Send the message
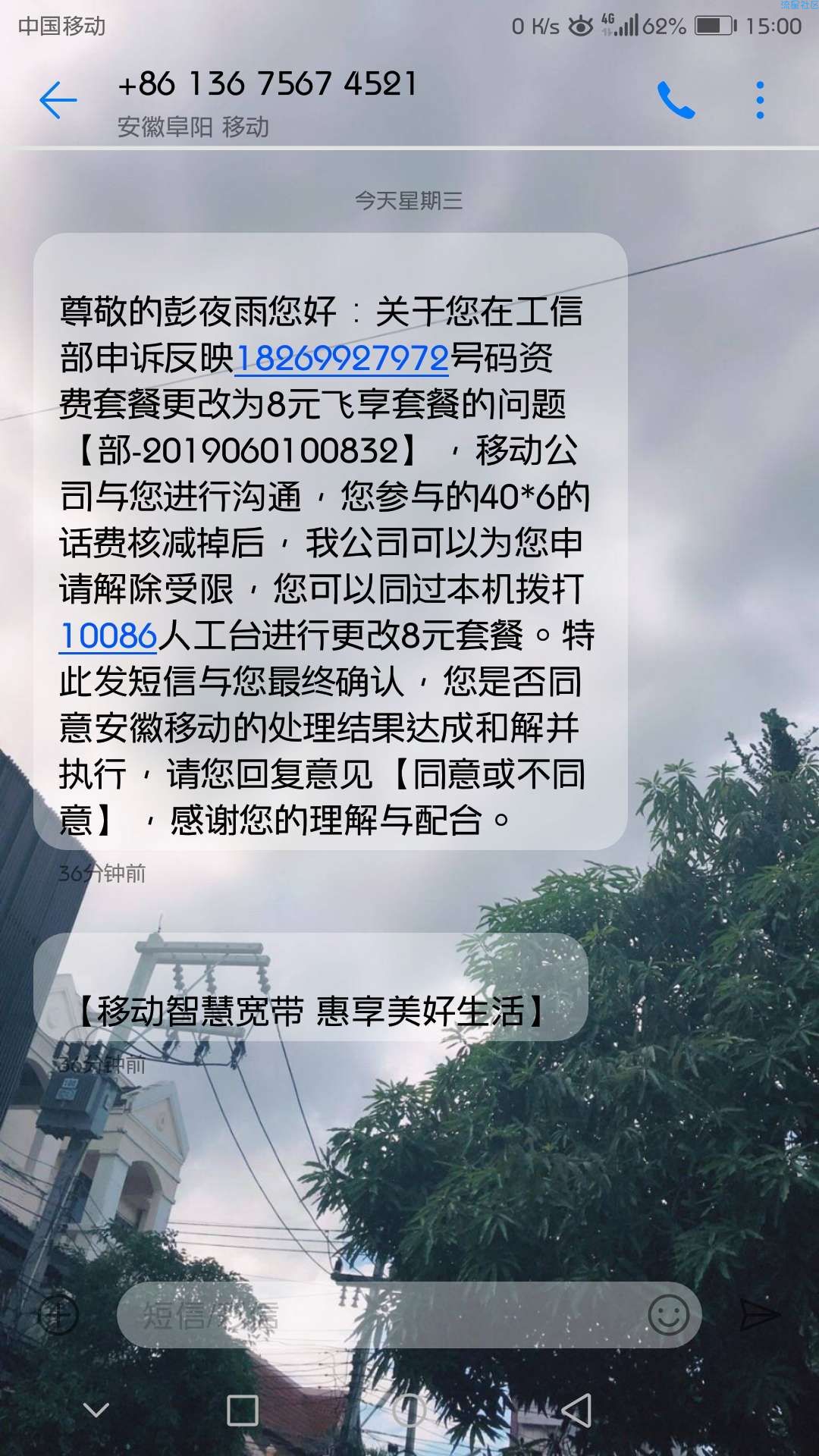 click(758, 1315)
